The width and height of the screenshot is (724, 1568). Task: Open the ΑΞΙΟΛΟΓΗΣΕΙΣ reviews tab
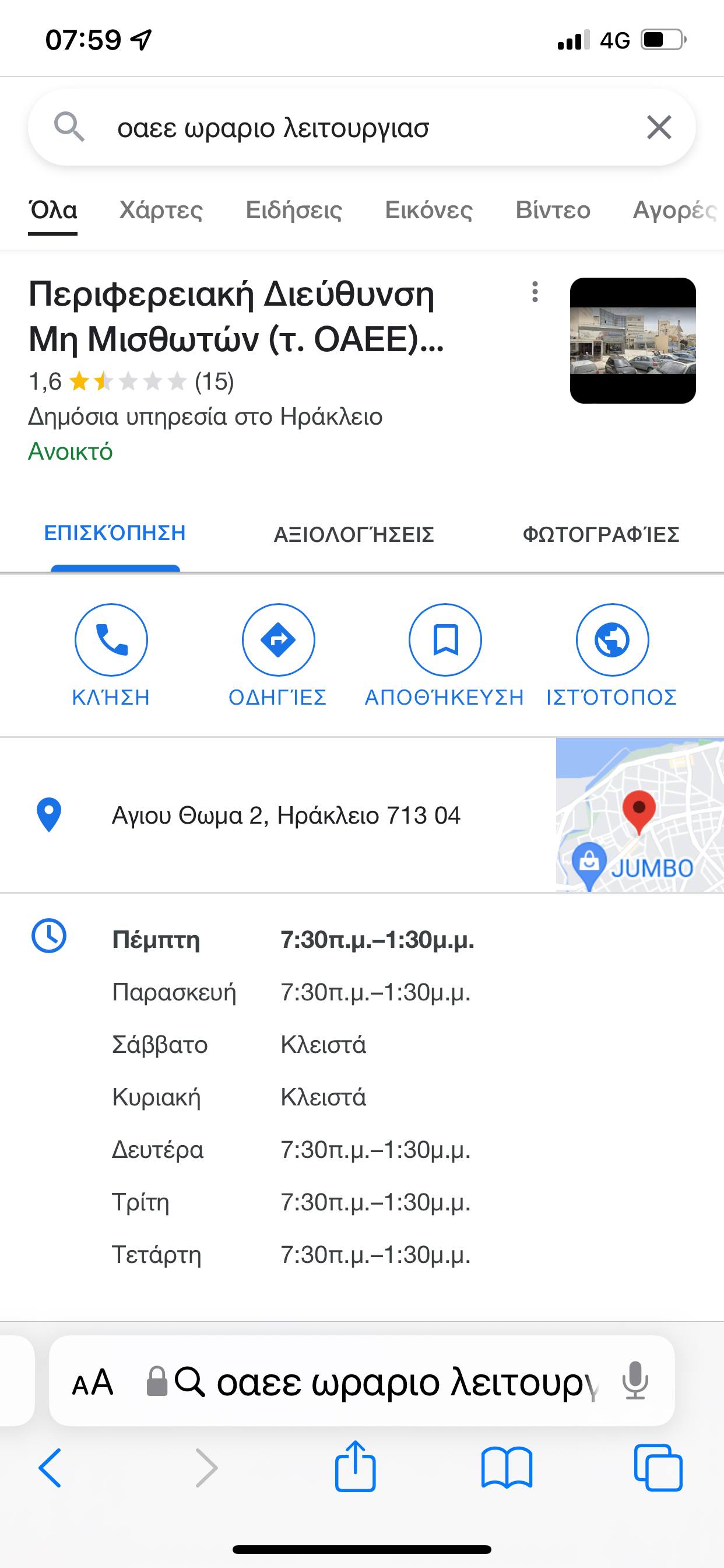pyautogui.click(x=354, y=534)
